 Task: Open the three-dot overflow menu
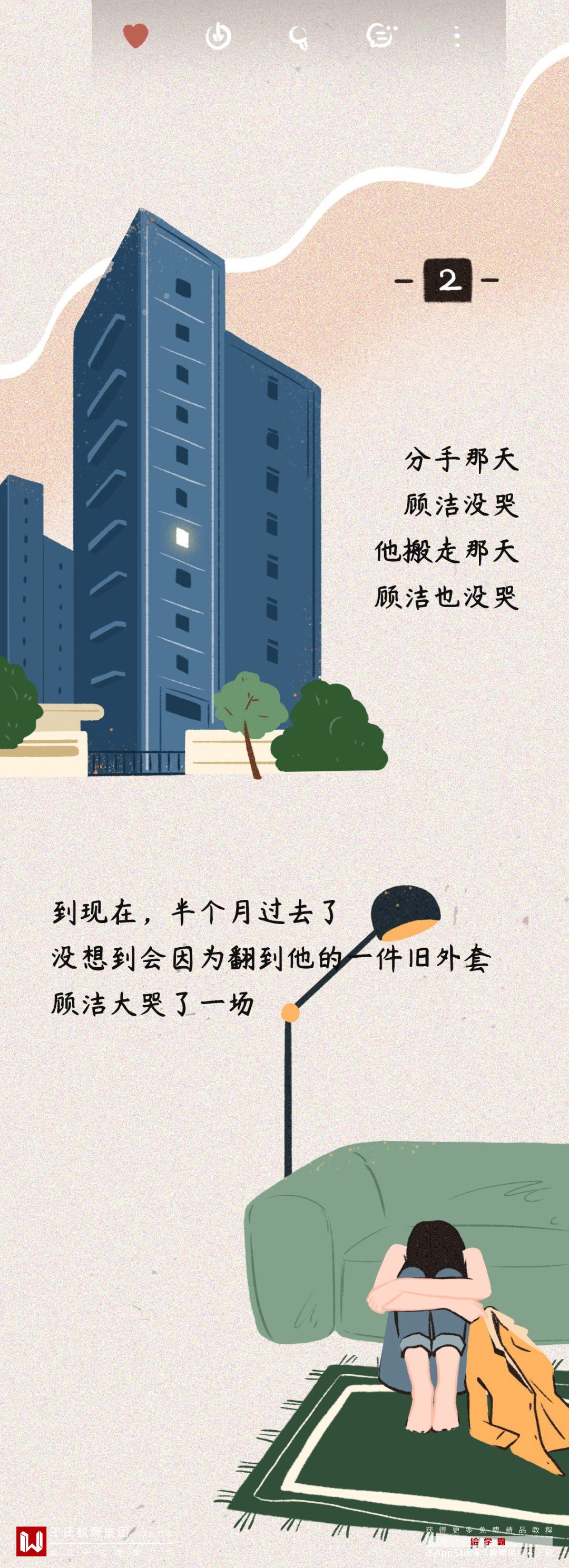click(x=457, y=36)
